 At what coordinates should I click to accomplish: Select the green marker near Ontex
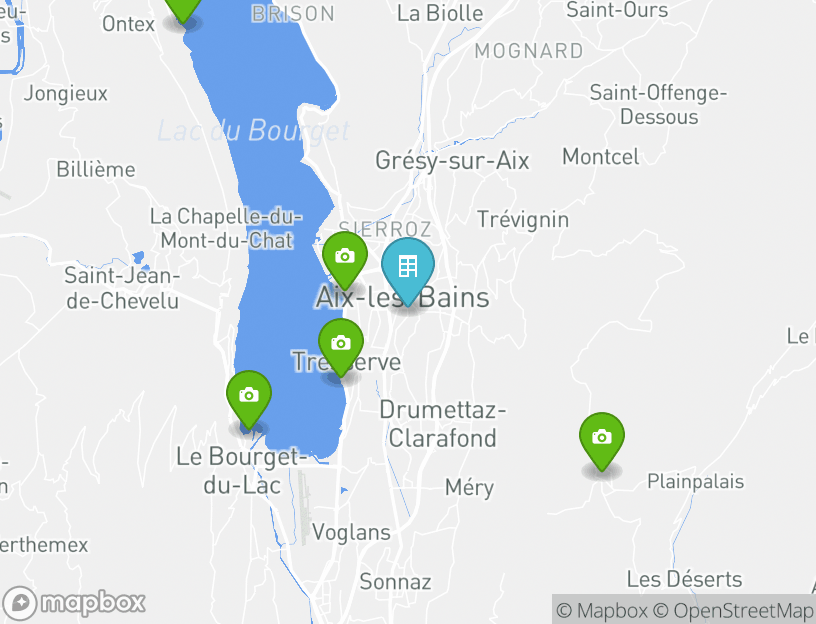click(182, 6)
